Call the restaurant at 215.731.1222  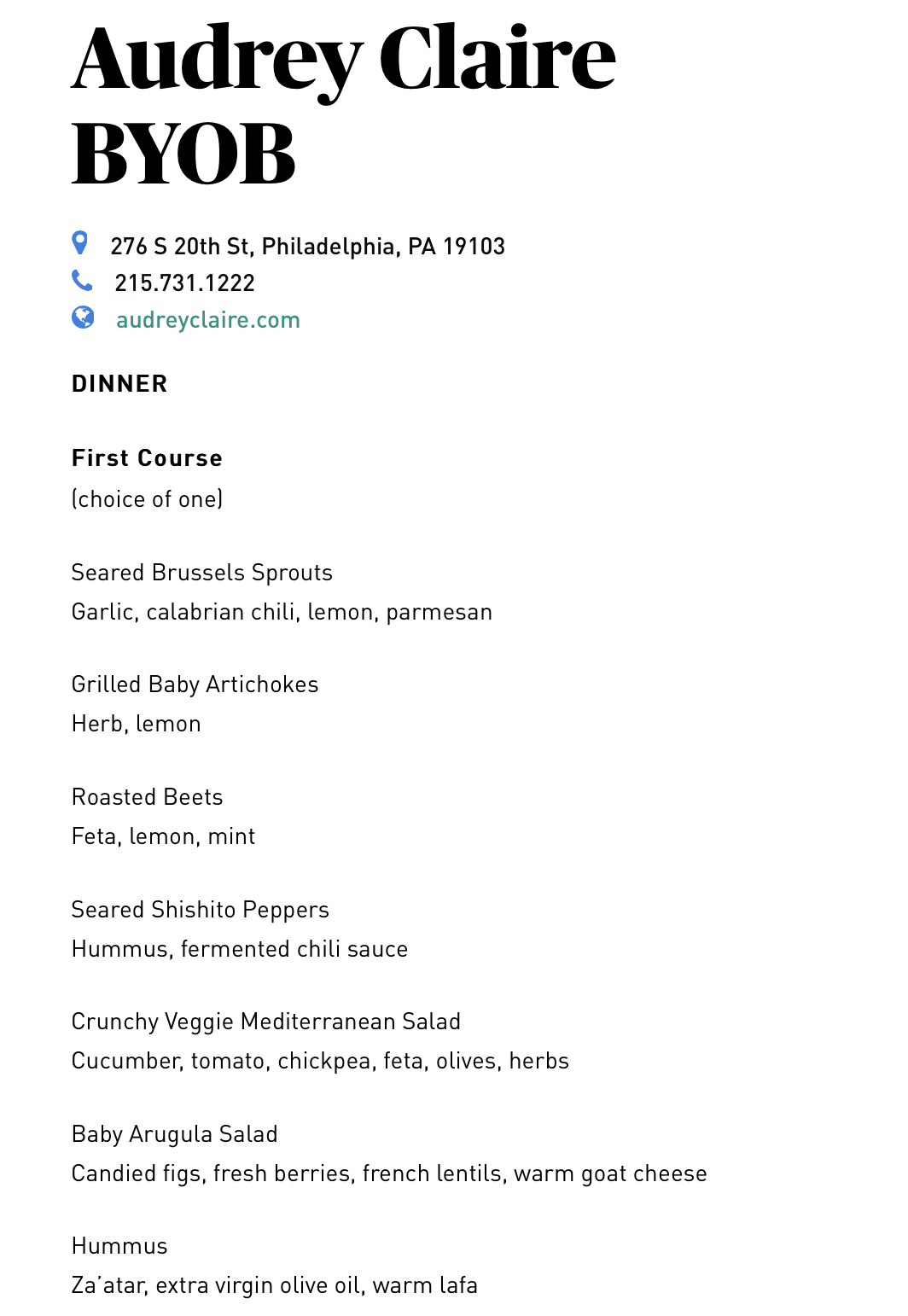184,282
